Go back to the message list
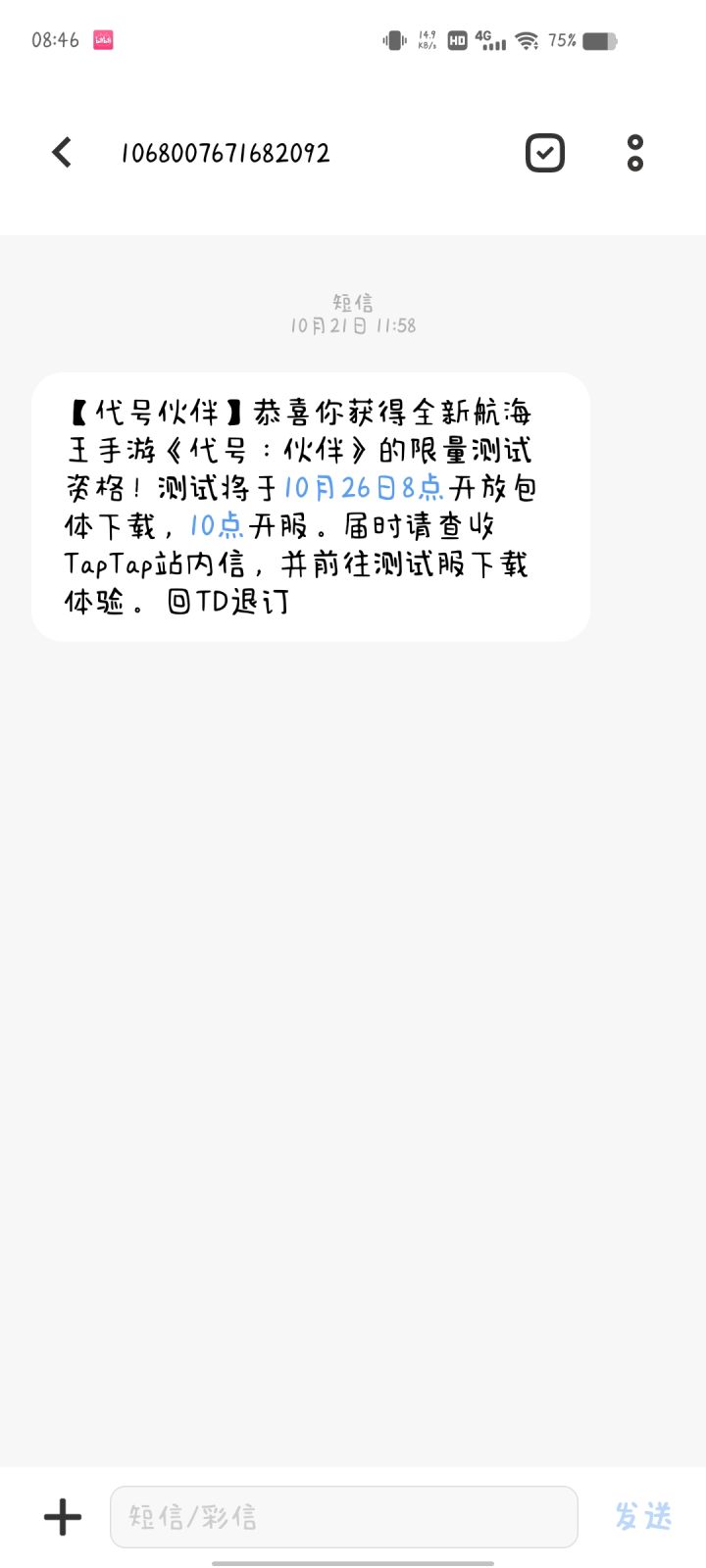706x1568 pixels. point(62,153)
